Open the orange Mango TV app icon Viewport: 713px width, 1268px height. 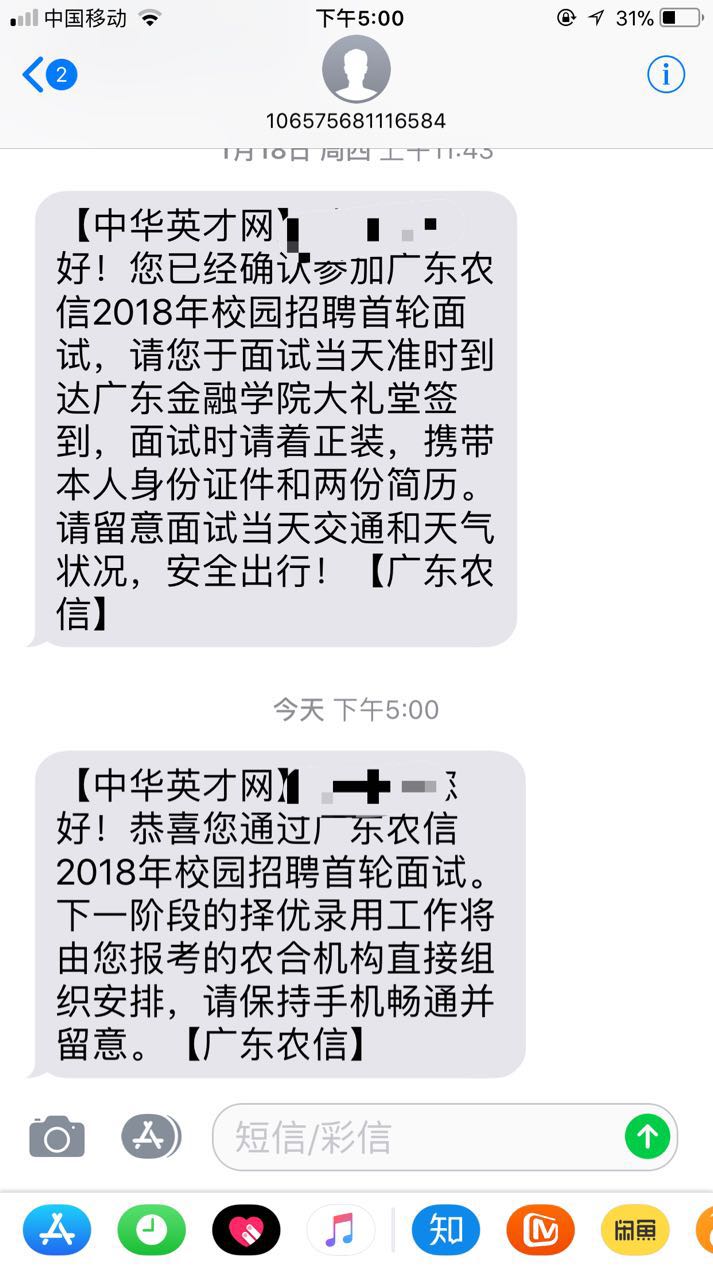[x=540, y=1230]
